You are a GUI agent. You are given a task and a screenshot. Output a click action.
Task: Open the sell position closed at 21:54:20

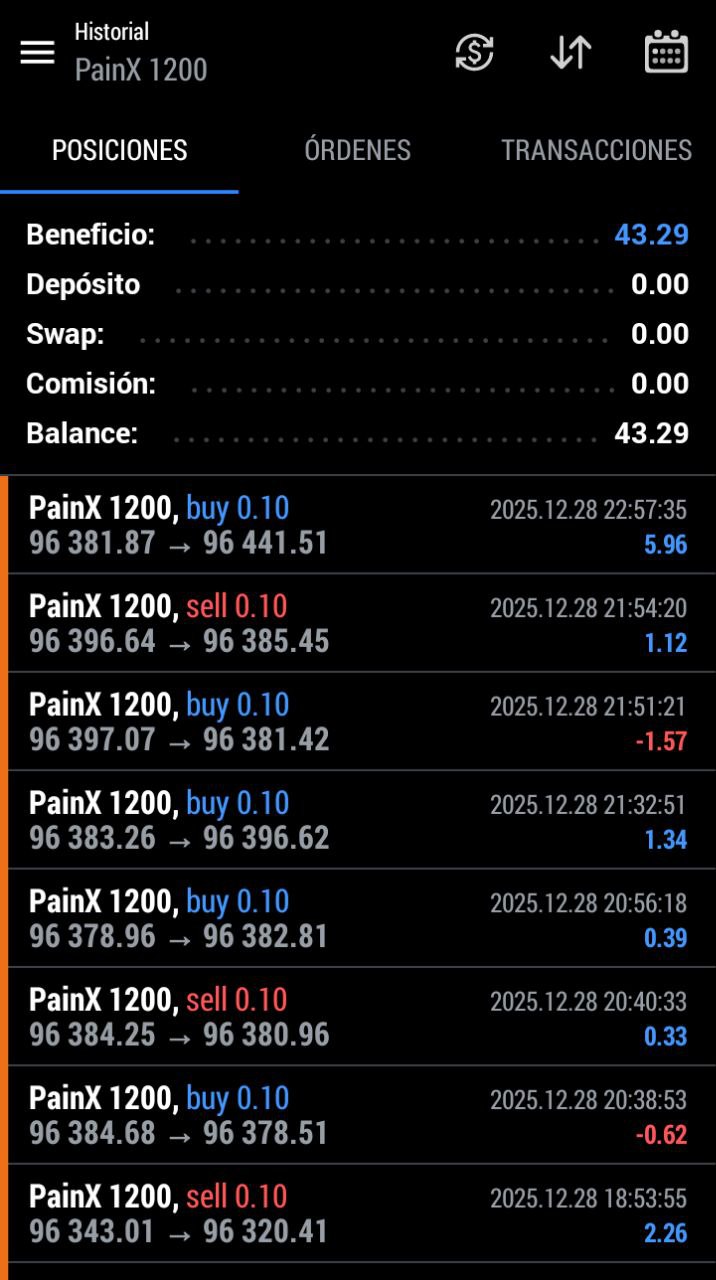pyautogui.click(x=358, y=623)
